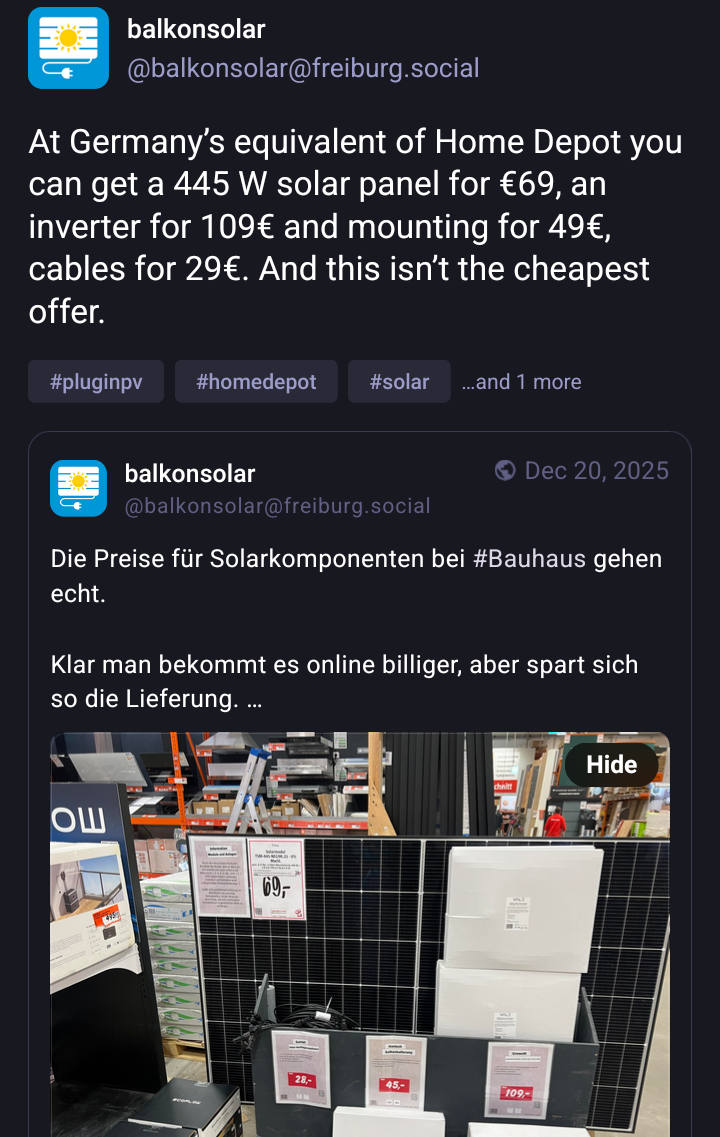Open the quoted post dated Dec 20, 2025

(596, 471)
